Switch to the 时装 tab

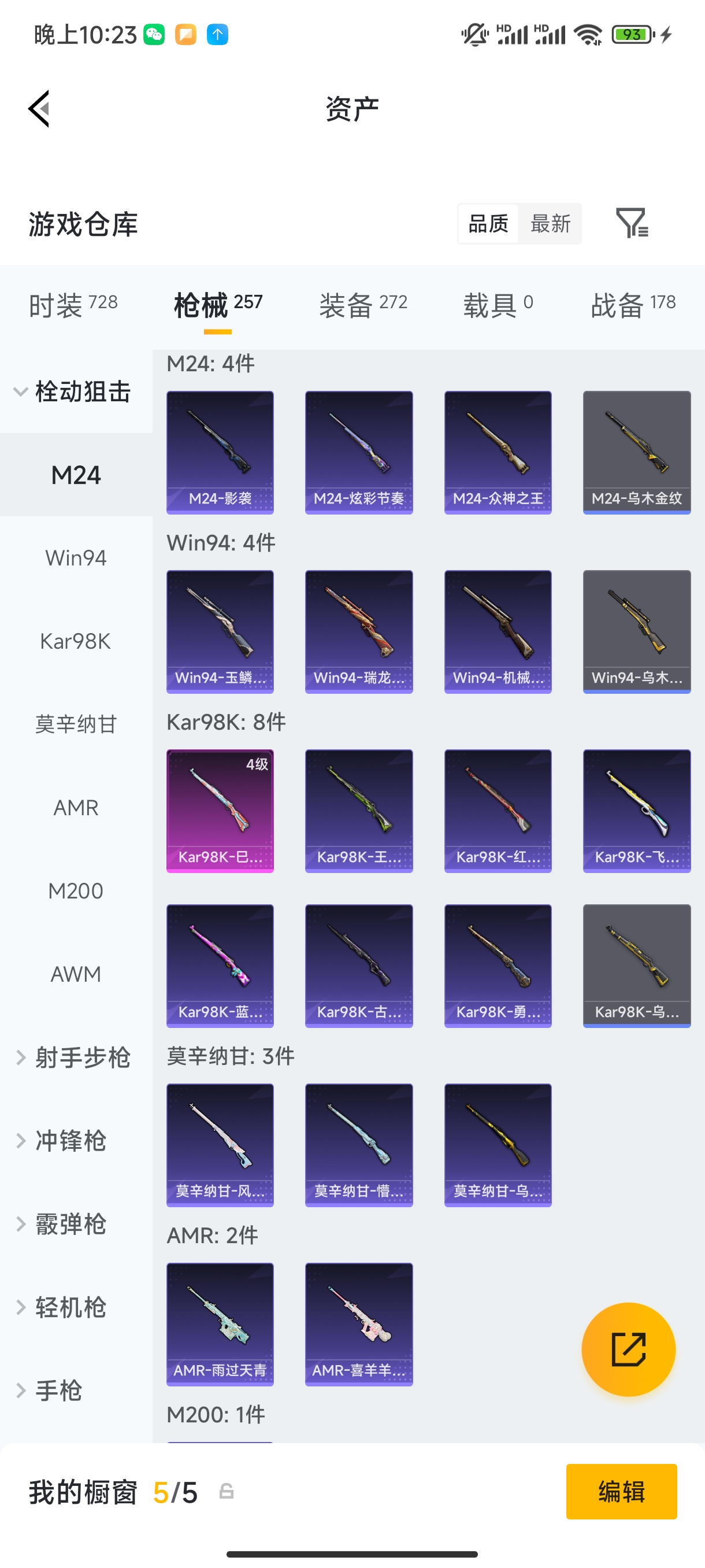coord(73,304)
